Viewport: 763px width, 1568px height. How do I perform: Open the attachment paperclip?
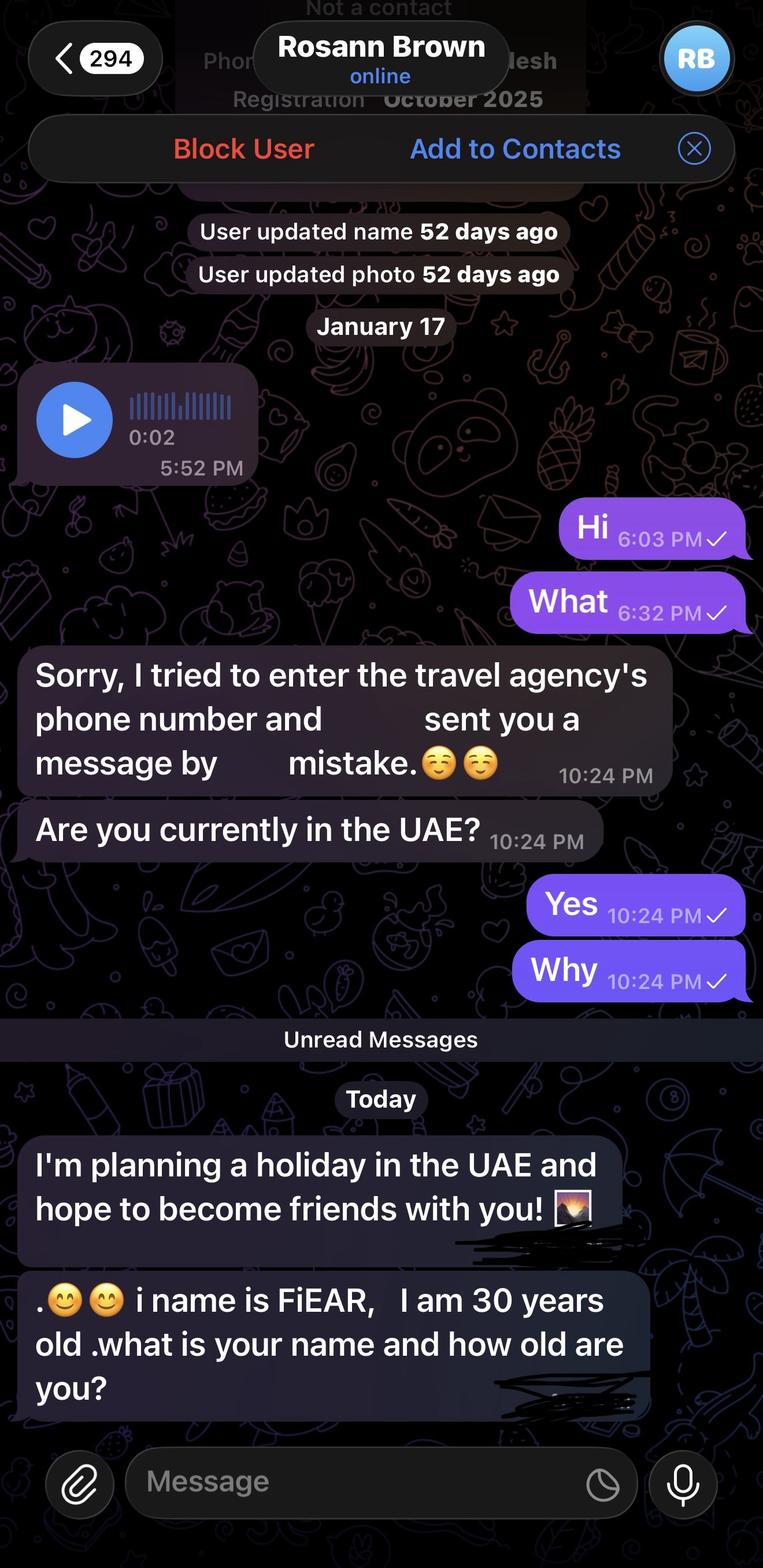79,1484
